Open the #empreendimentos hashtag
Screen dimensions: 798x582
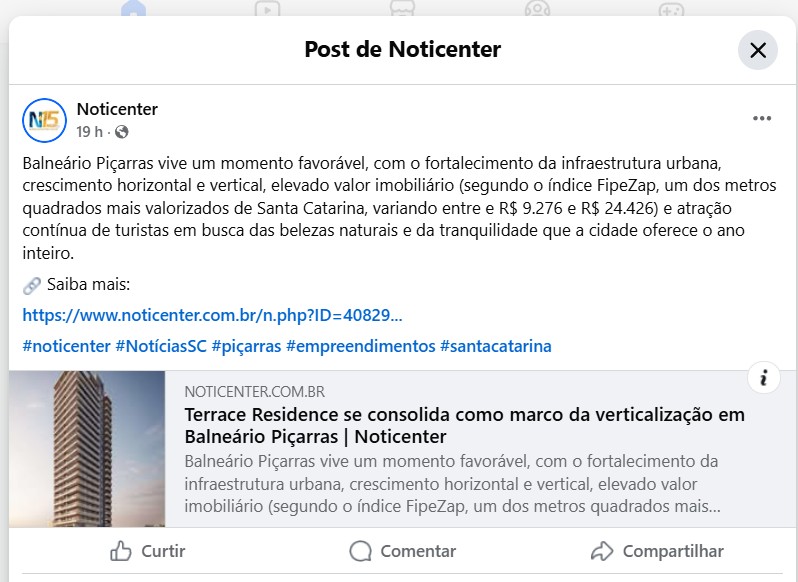pyautogui.click(x=360, y=346)
